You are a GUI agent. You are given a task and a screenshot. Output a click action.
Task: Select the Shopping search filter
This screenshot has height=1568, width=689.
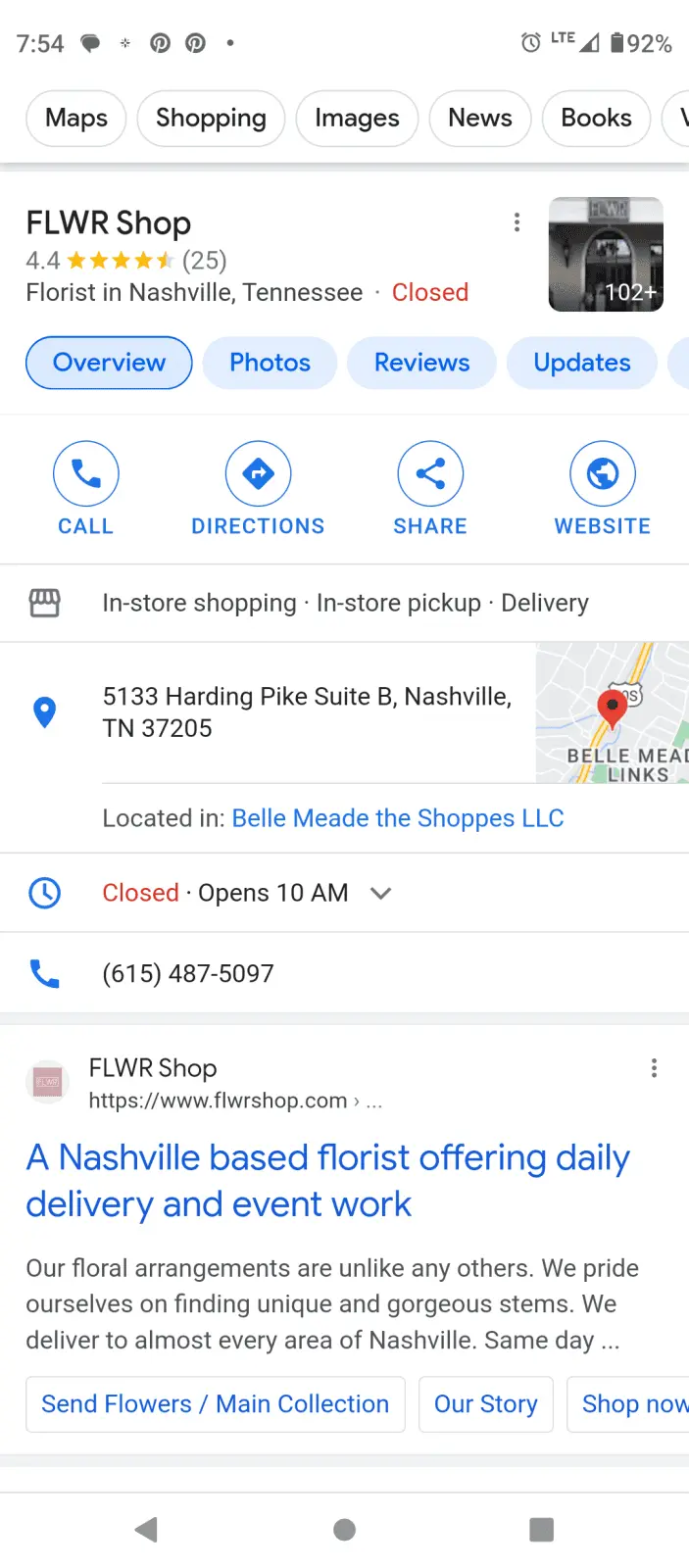pyautogui.click(x=211, y=119)
